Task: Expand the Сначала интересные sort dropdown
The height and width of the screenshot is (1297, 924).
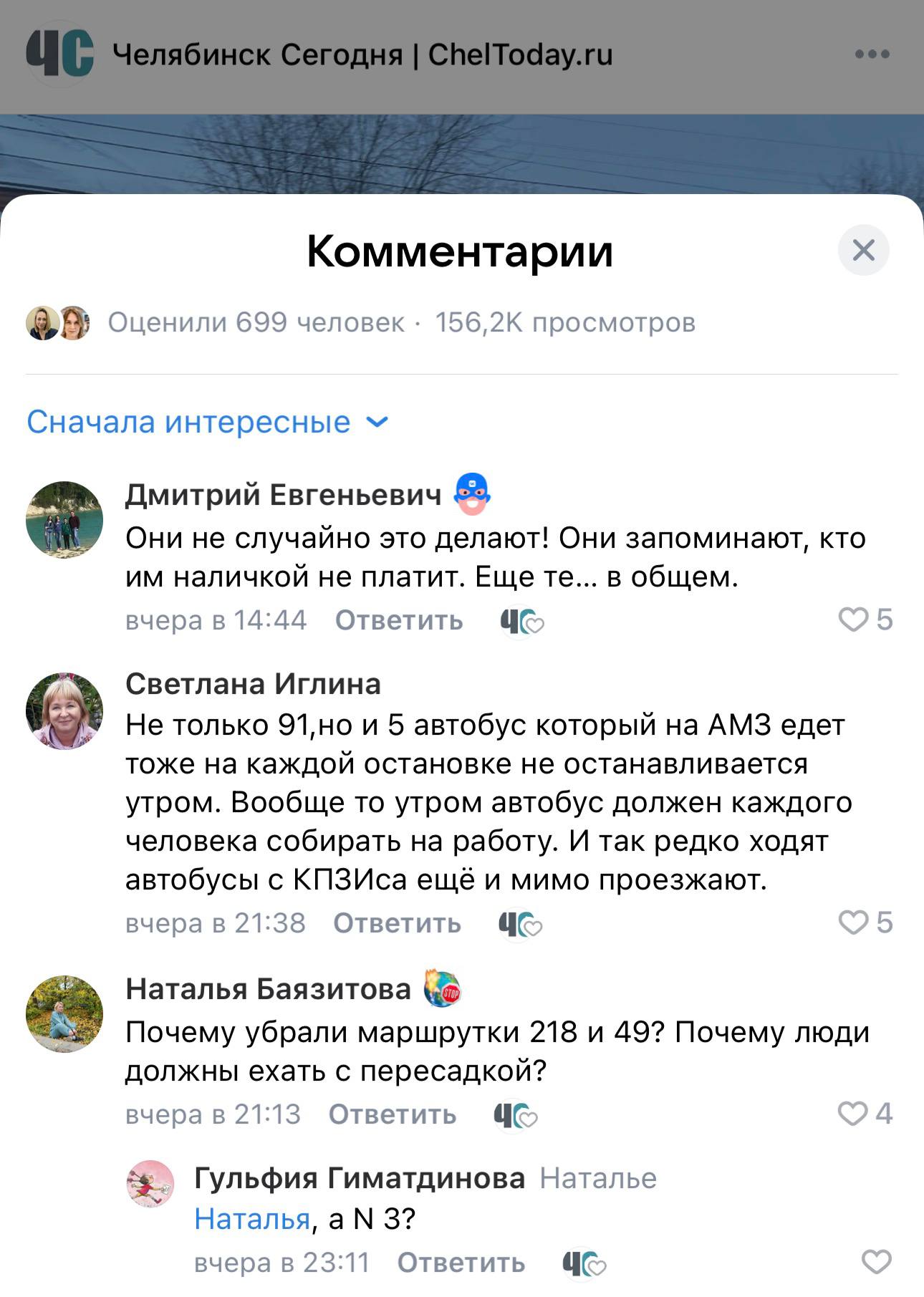Action: (208, 422)
